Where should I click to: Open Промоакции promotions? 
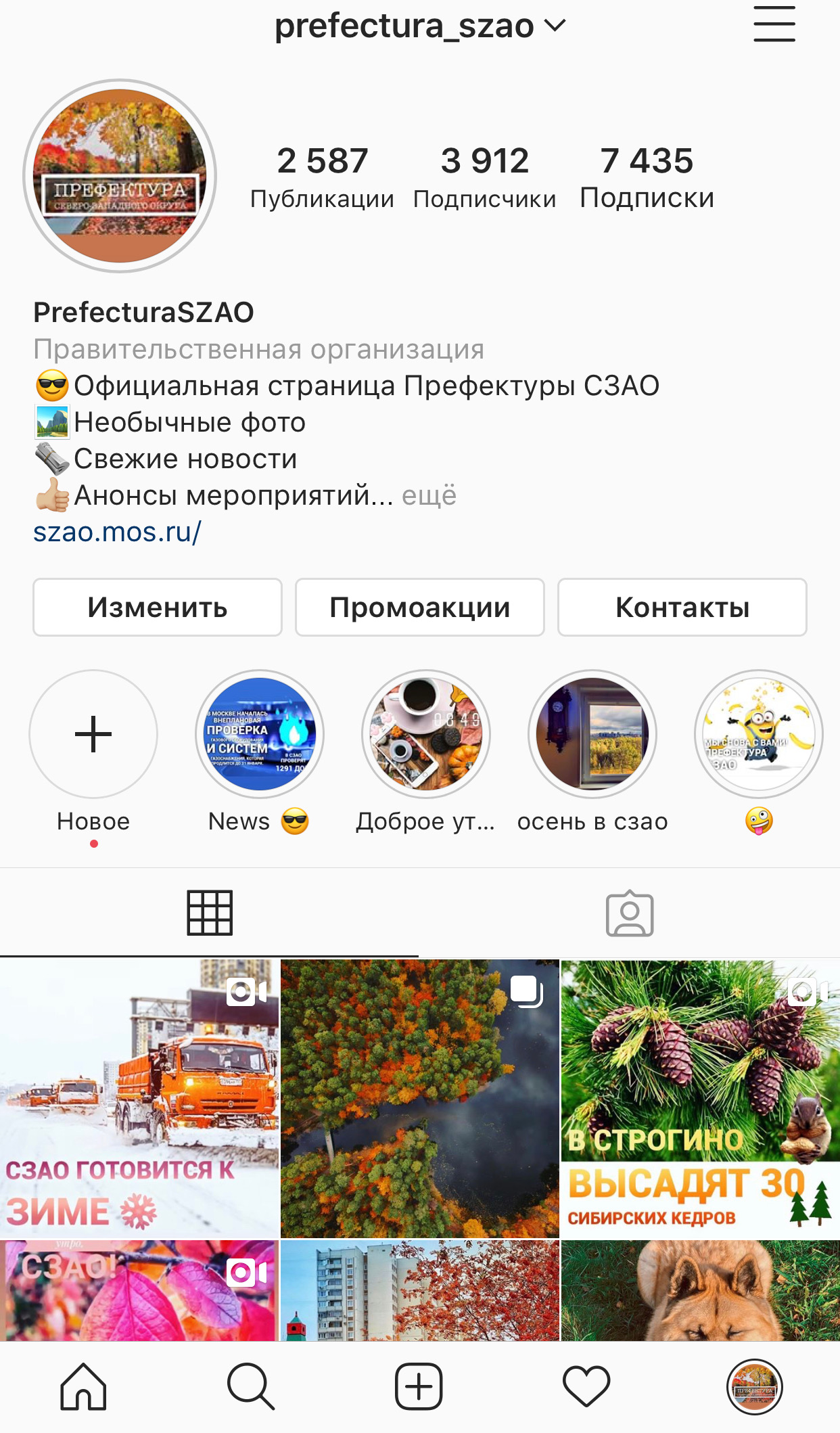point(419,607)
